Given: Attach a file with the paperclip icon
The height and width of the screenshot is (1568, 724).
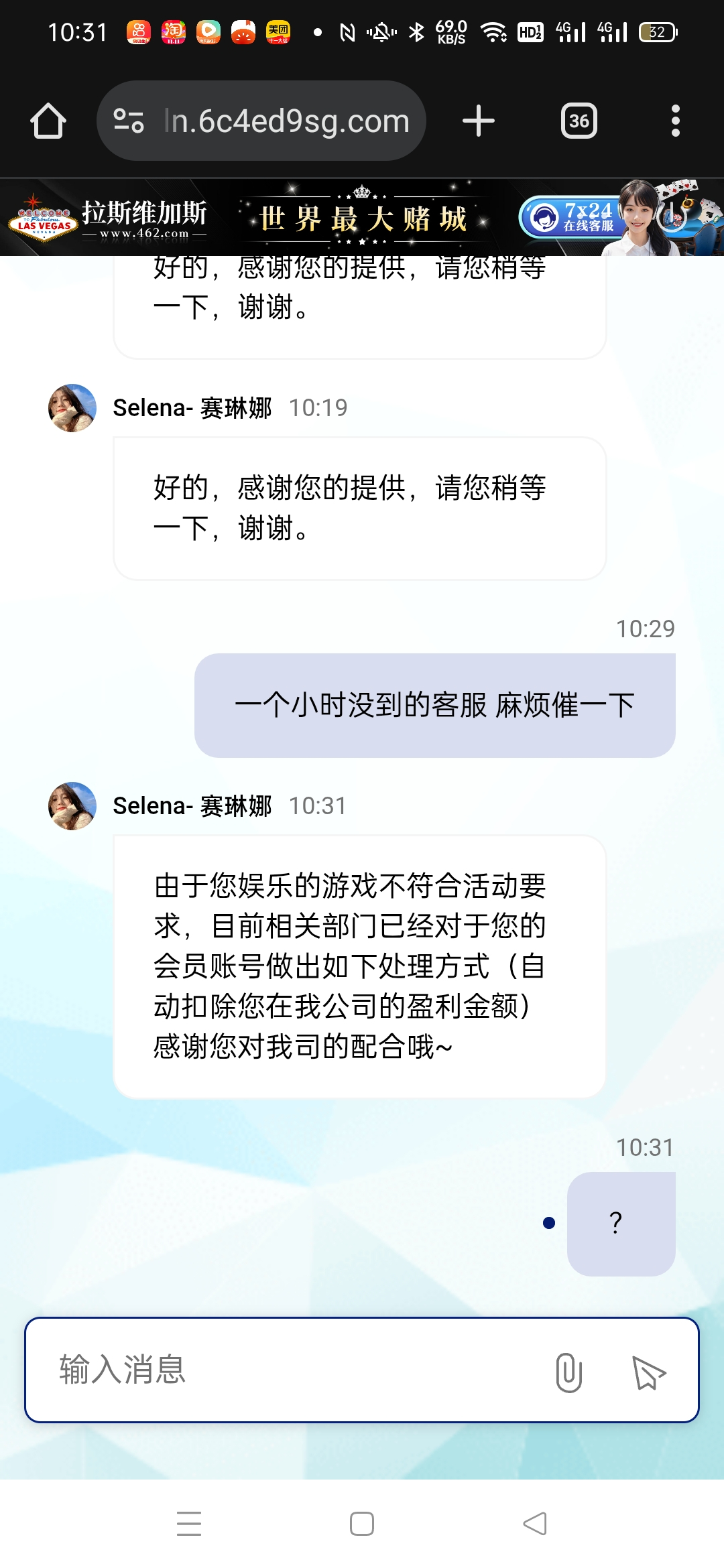Looking at the screenshot, I should click(x=568, y=1372).
